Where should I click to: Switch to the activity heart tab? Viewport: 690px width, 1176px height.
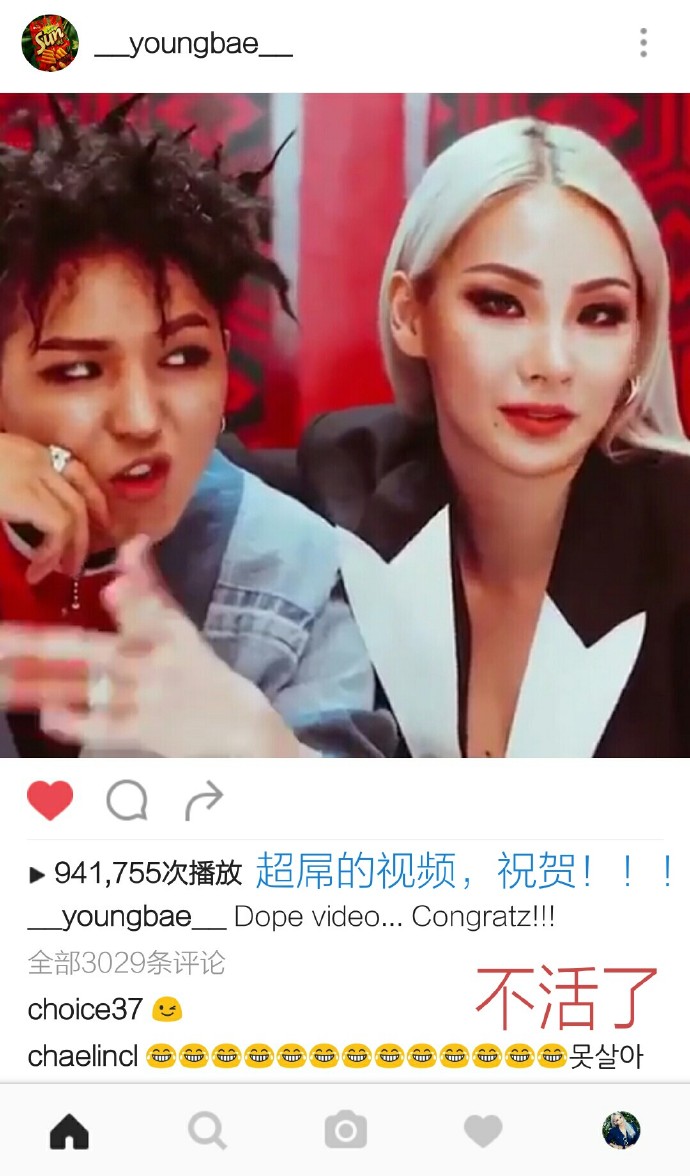[483, 1131]
